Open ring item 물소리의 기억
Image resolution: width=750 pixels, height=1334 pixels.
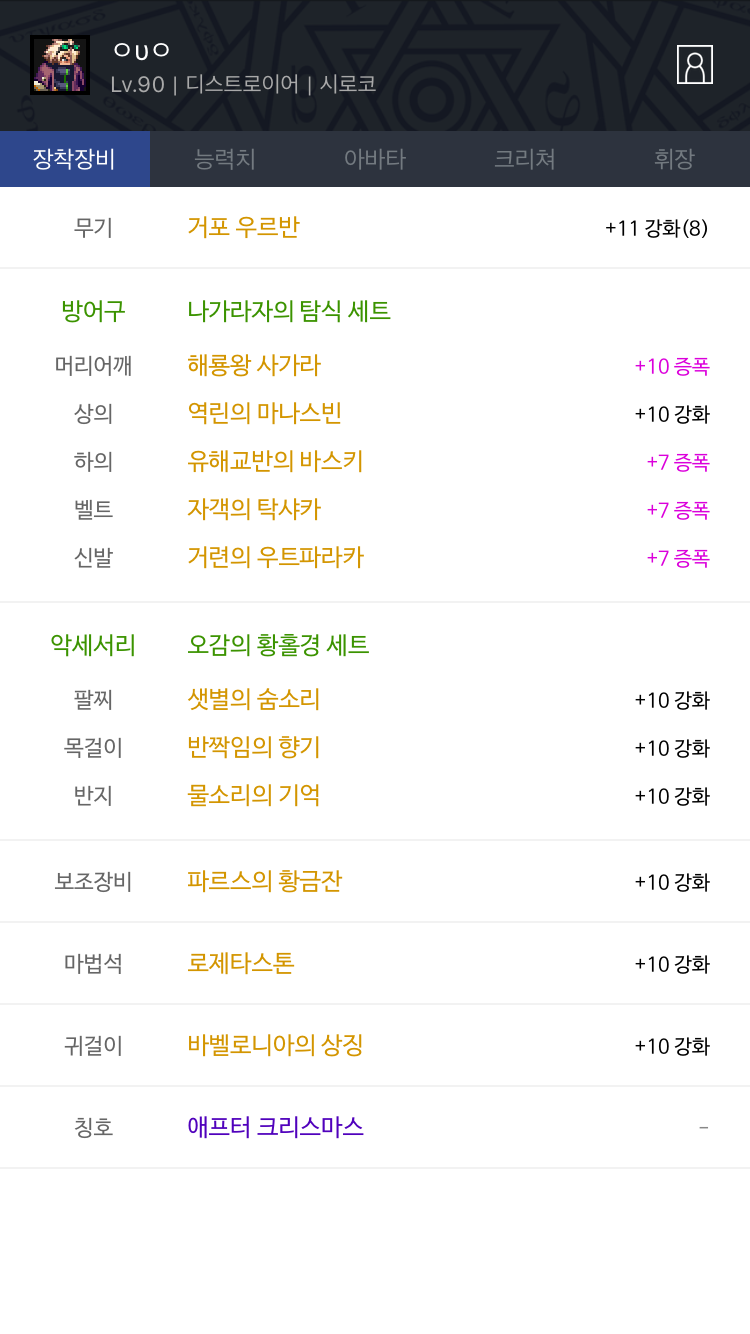(x=254, y=795)
